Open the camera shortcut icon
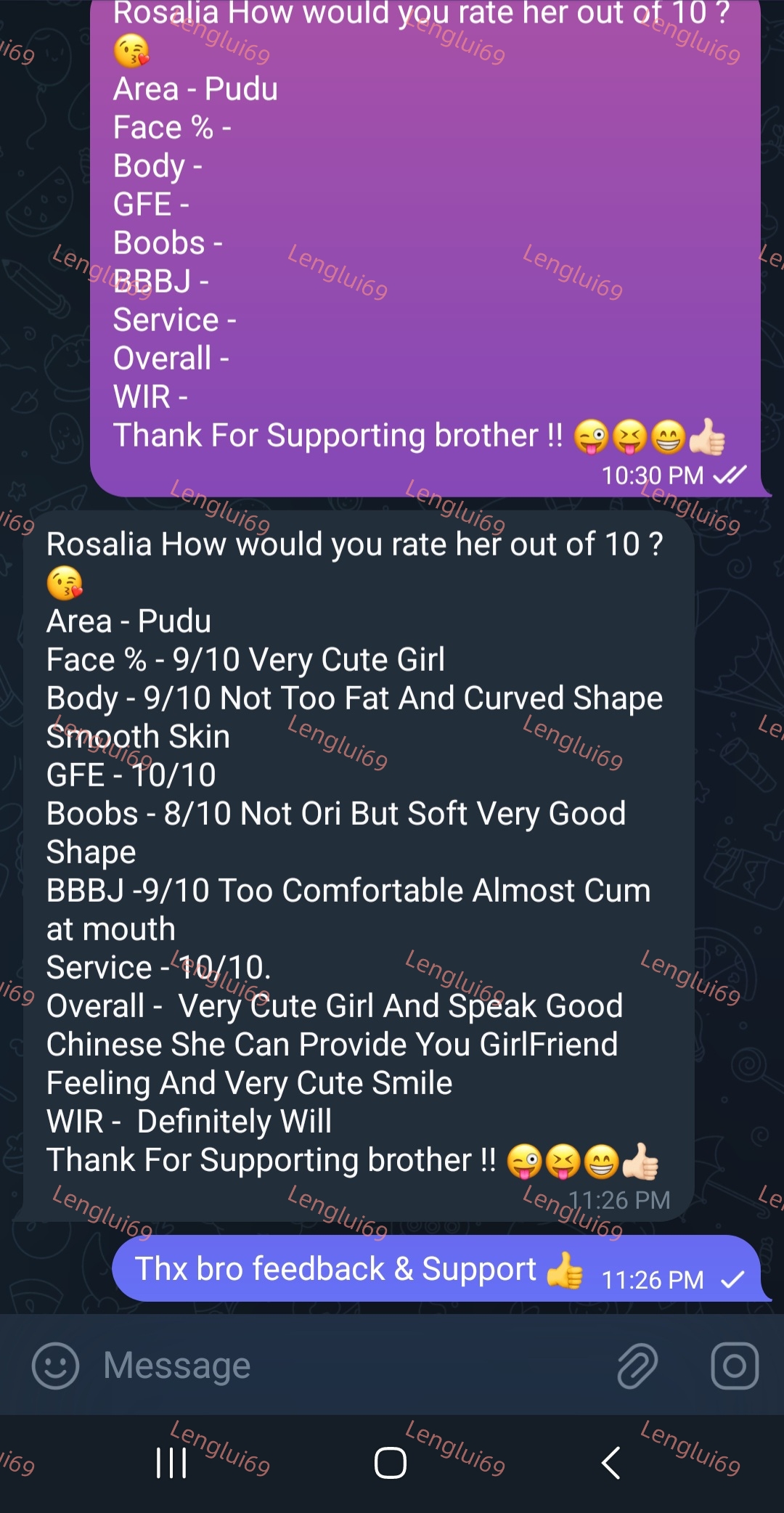The height and width of the screenshot is (1513, 784). click(x=735, y=1366)
